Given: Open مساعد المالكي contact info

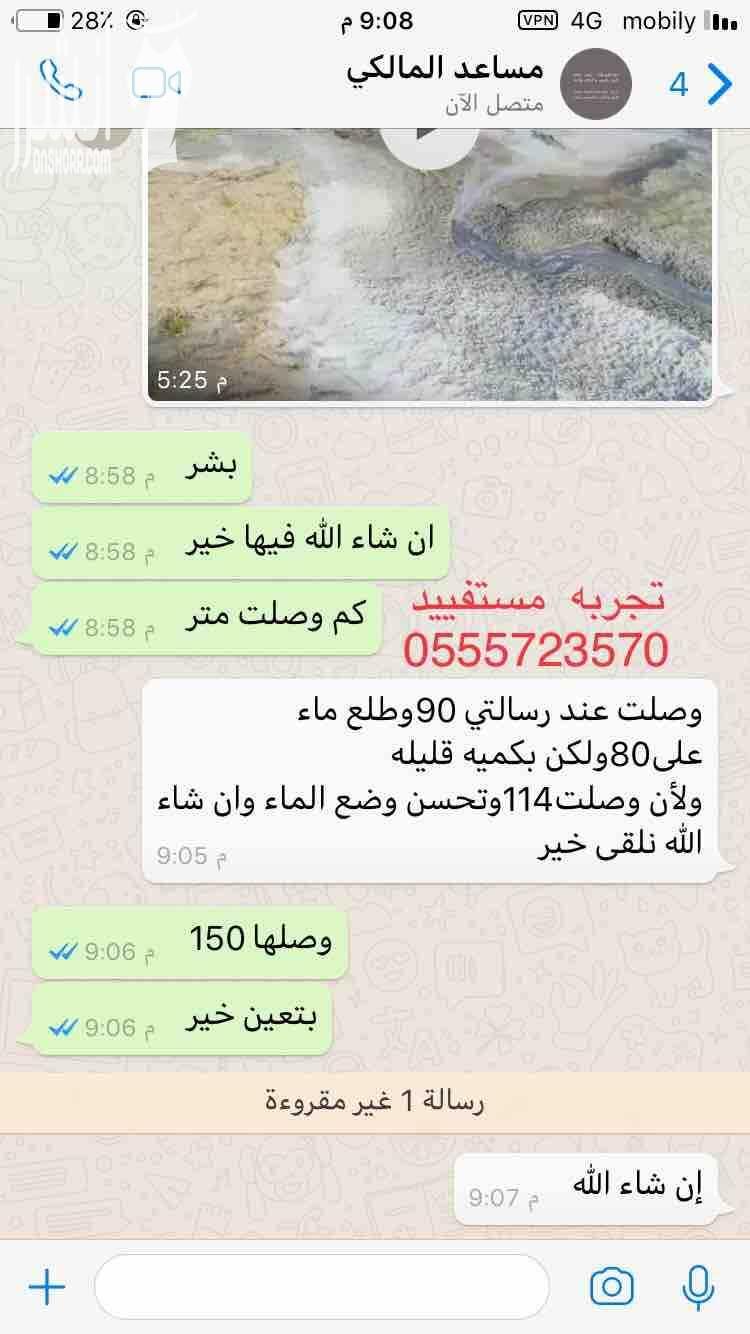Looking at the screenshot, I should click(x=445, y=82).
